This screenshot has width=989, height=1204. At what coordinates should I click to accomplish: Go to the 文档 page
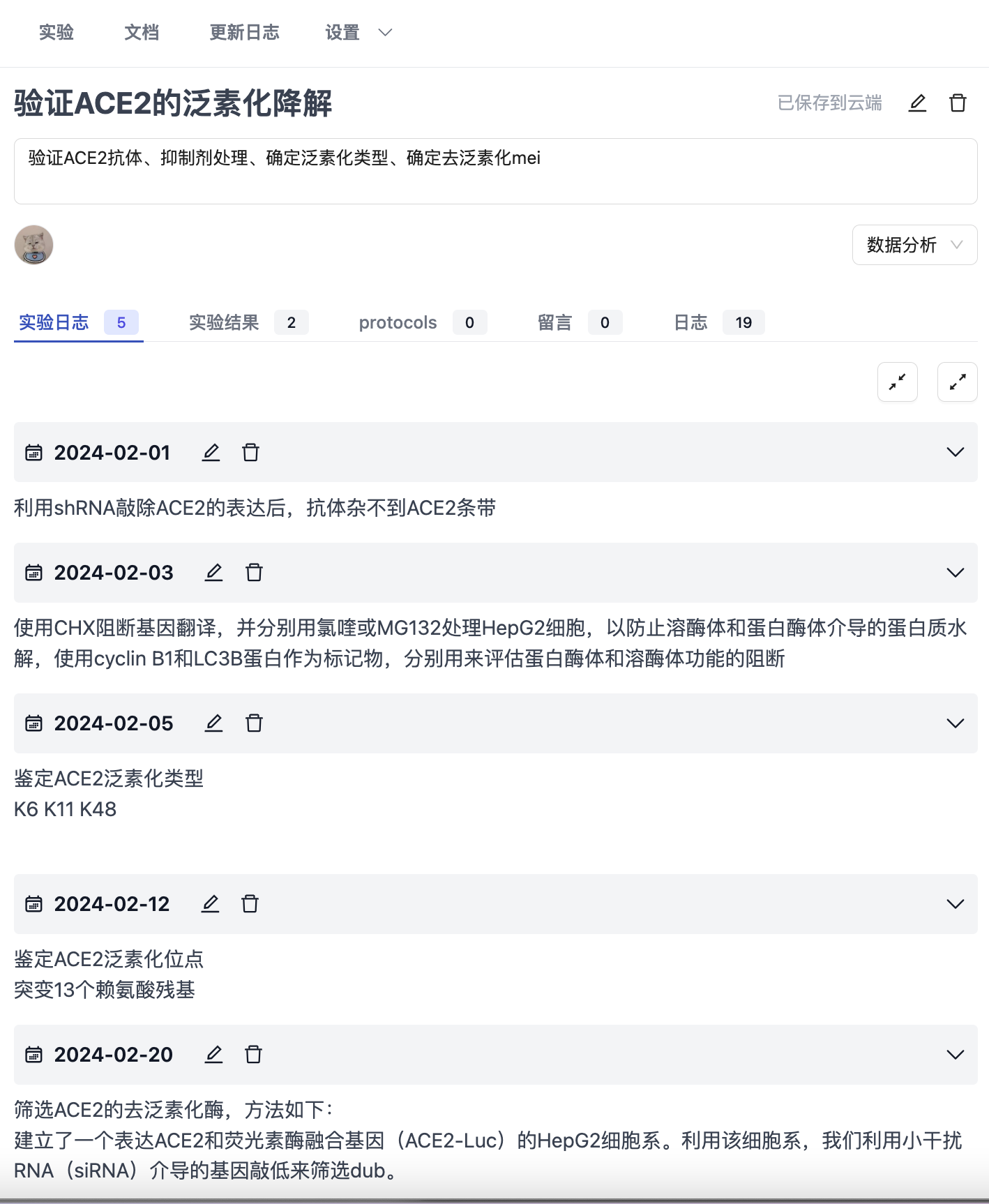(142, 33)
